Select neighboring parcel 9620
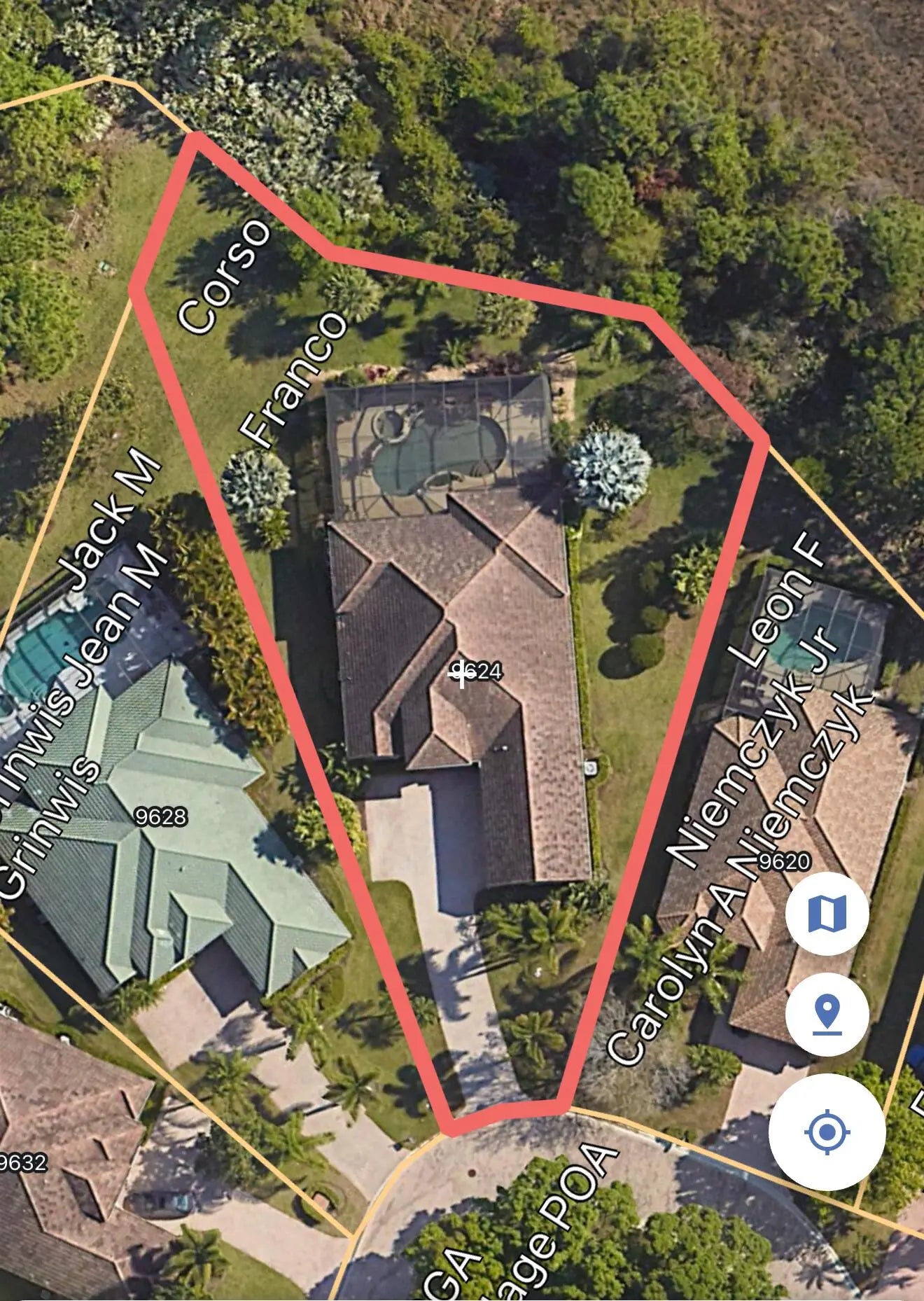Image resolution: width=924 pixels, height=1301 pixels. click(784, 861)
